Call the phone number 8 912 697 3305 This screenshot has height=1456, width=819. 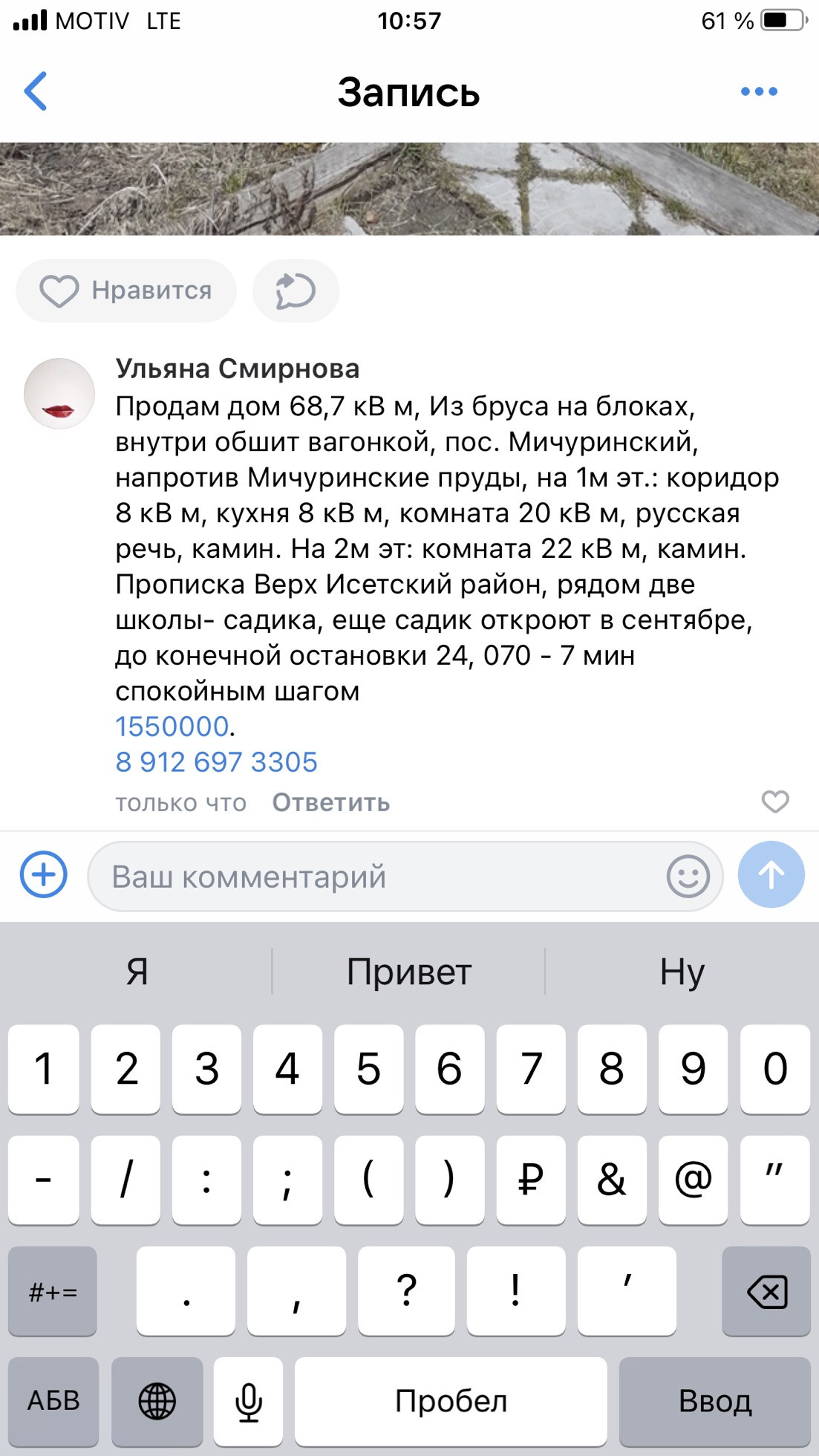[216, 762]
